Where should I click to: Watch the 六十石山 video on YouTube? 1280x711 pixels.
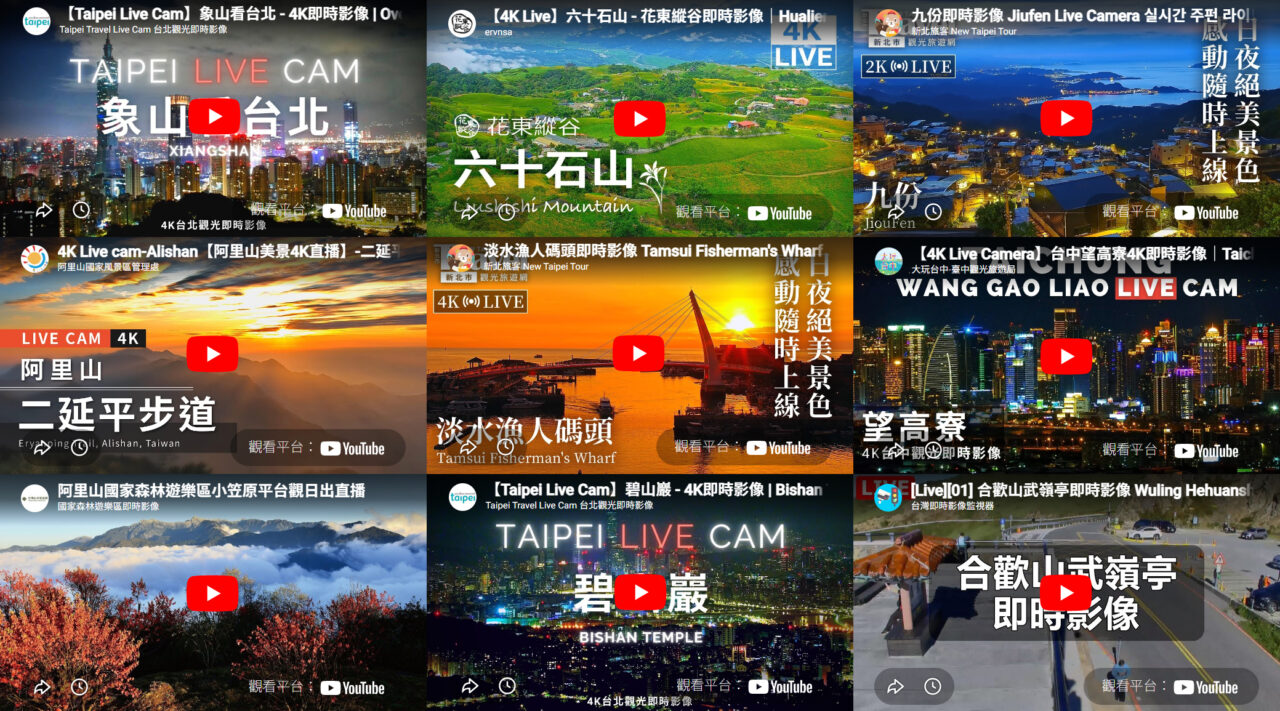pos(779,213)
